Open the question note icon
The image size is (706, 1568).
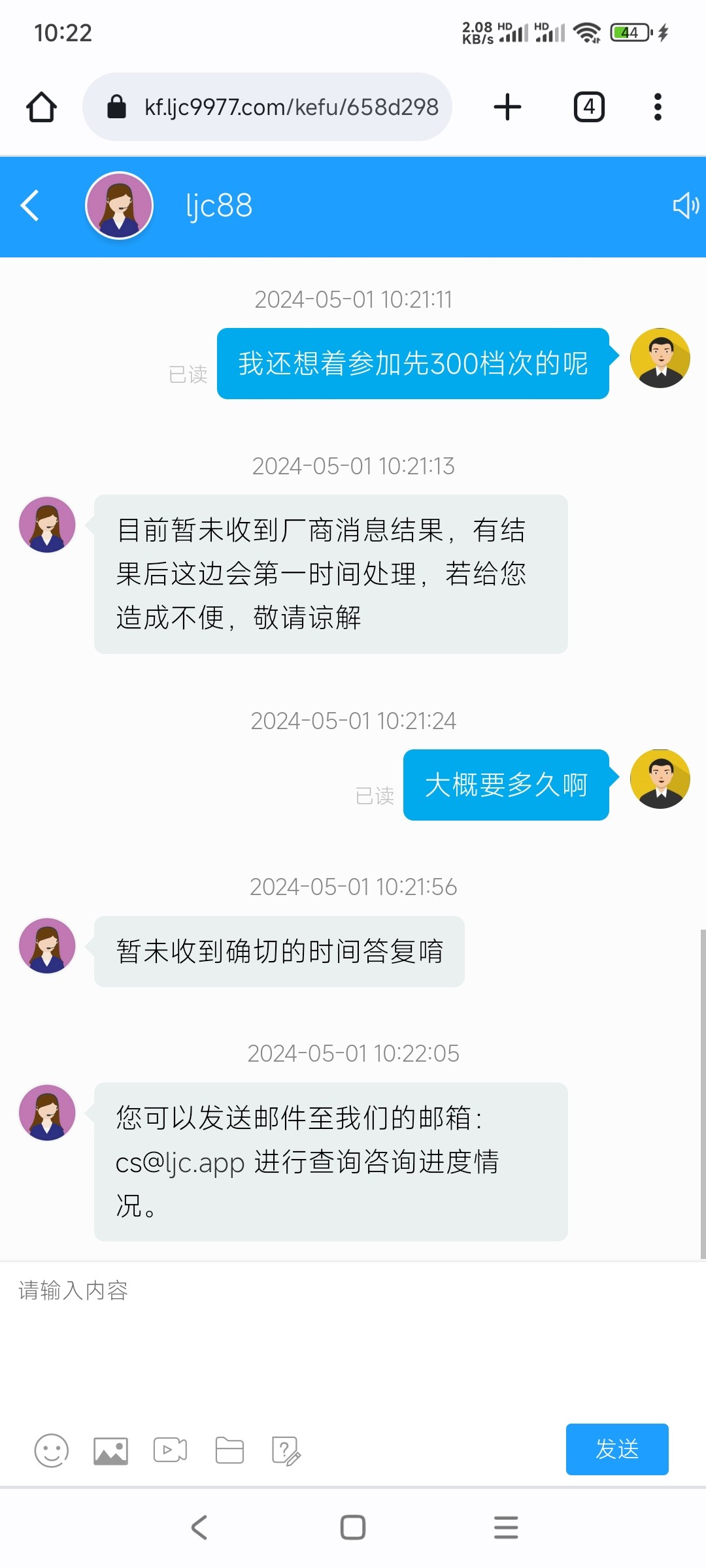(x=286, y=1451)
